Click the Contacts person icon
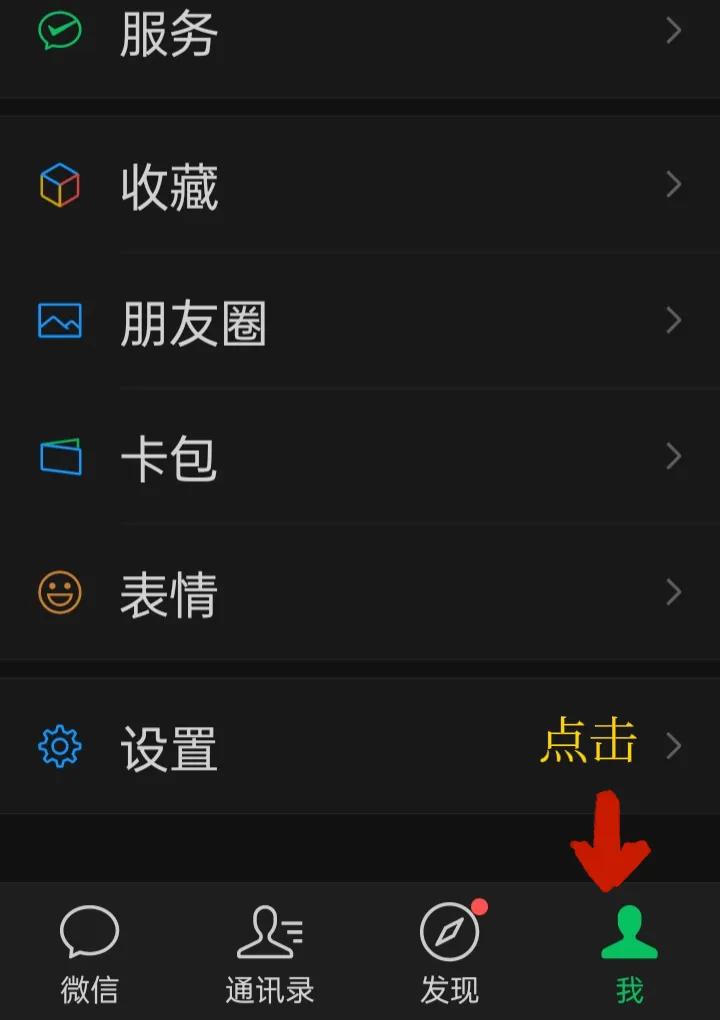This screenshot has height=1020, width=720. (270, 930)
